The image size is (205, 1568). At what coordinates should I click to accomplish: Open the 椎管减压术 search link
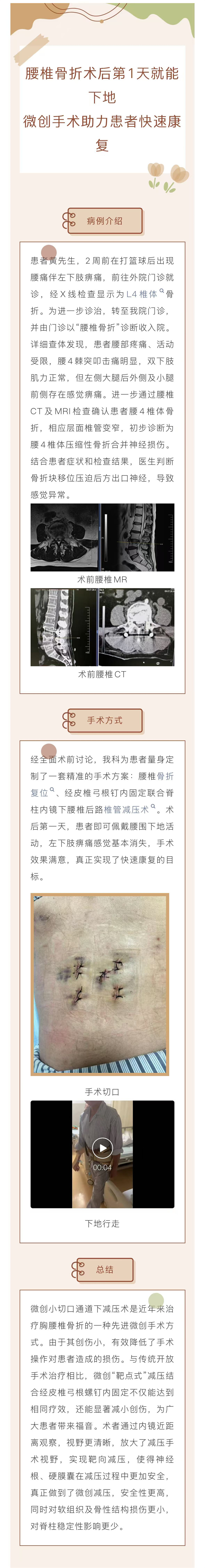point(126,810)
